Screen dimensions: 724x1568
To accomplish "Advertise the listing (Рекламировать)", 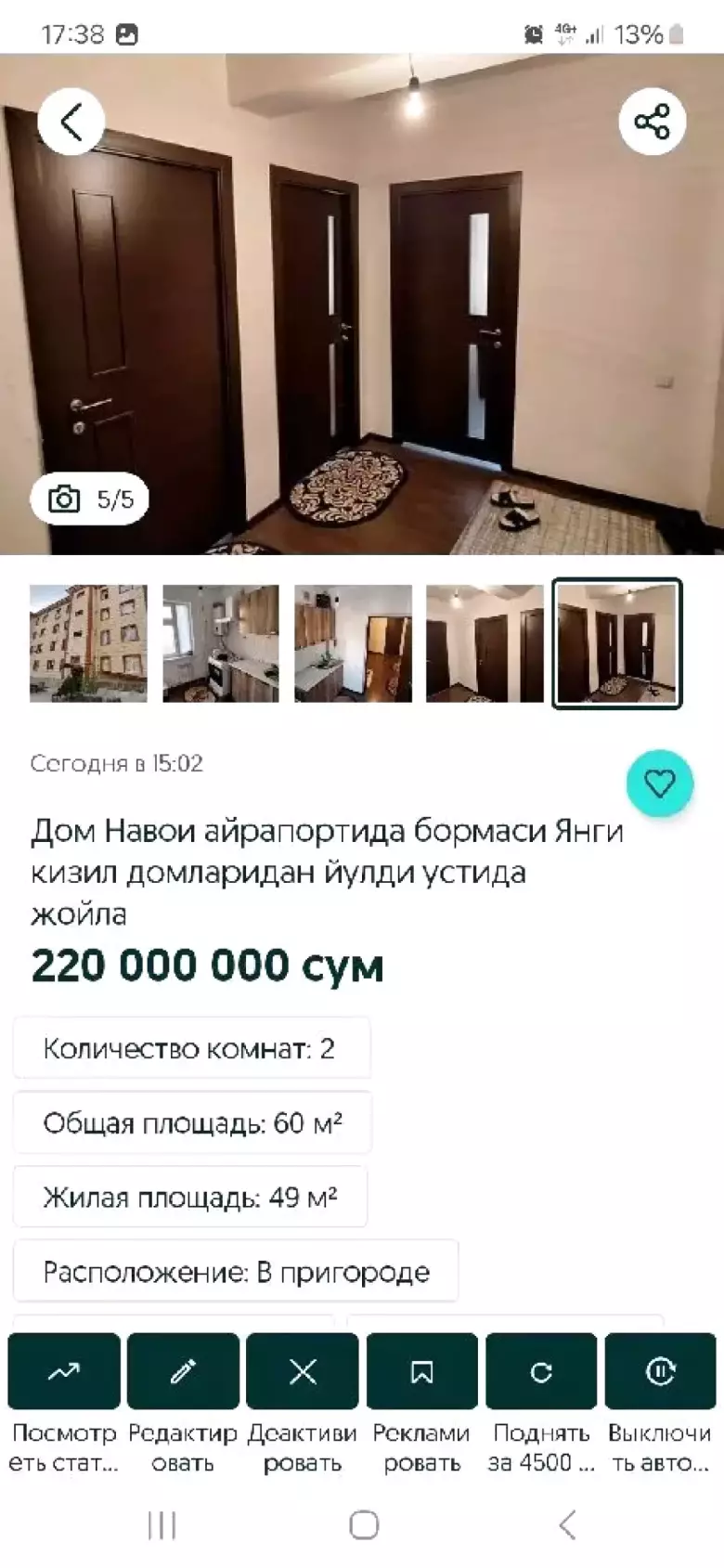I will point(421,1371).
